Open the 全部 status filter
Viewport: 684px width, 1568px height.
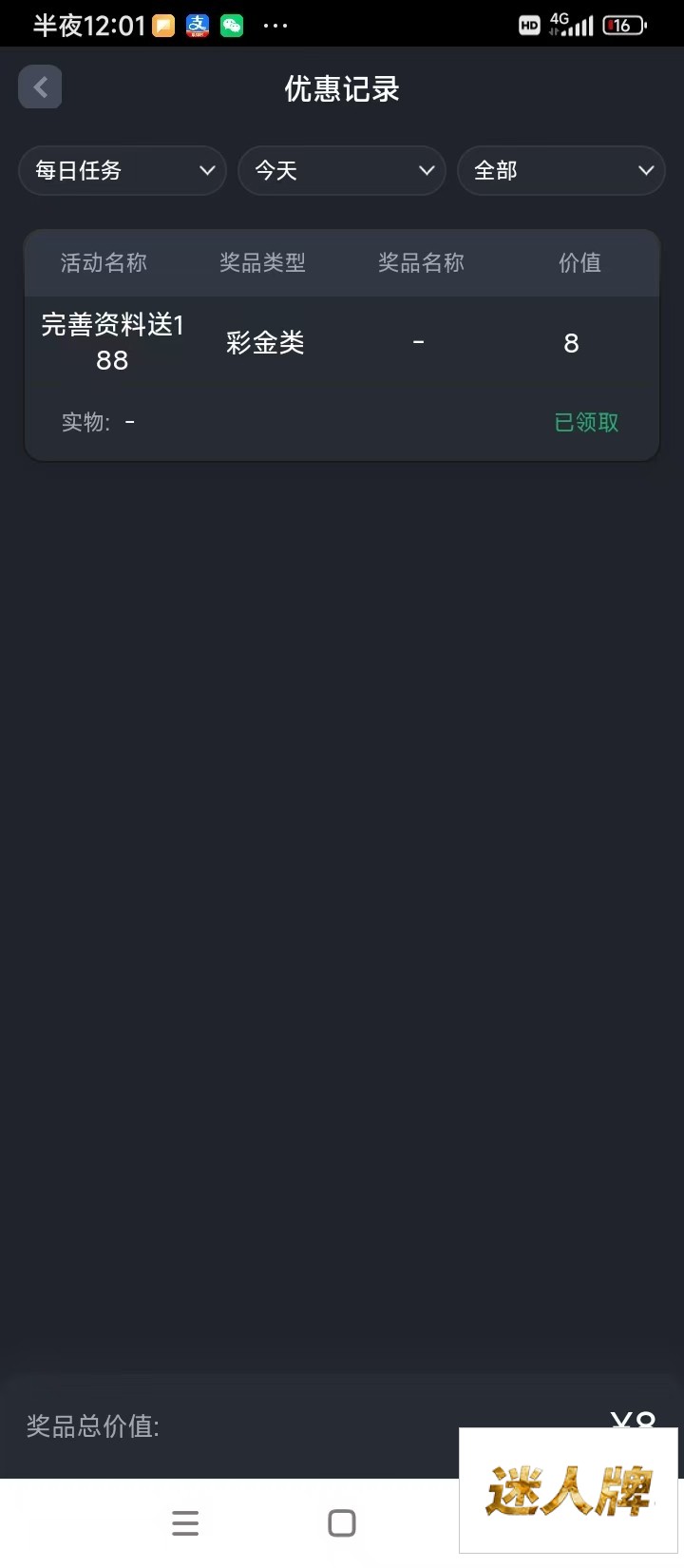(x=561, y=171)
